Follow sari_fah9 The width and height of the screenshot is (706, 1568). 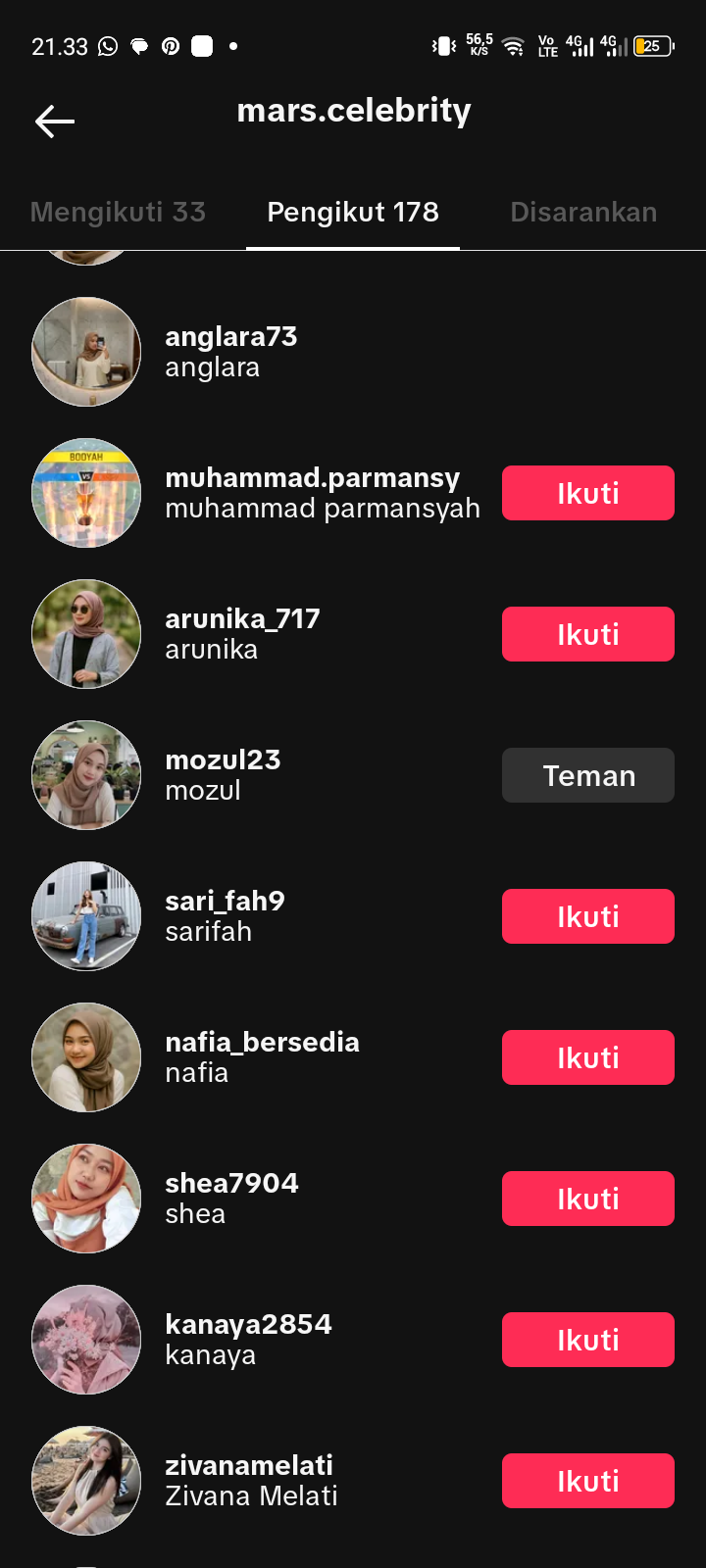point(588,916)
